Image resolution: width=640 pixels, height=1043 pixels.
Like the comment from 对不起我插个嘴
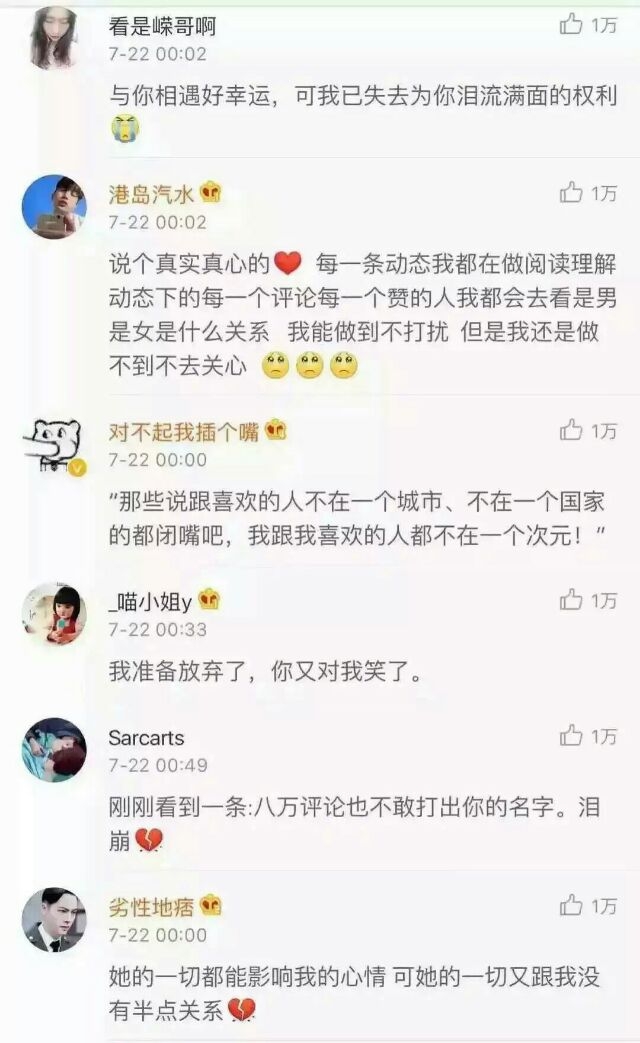coord(571,430)
